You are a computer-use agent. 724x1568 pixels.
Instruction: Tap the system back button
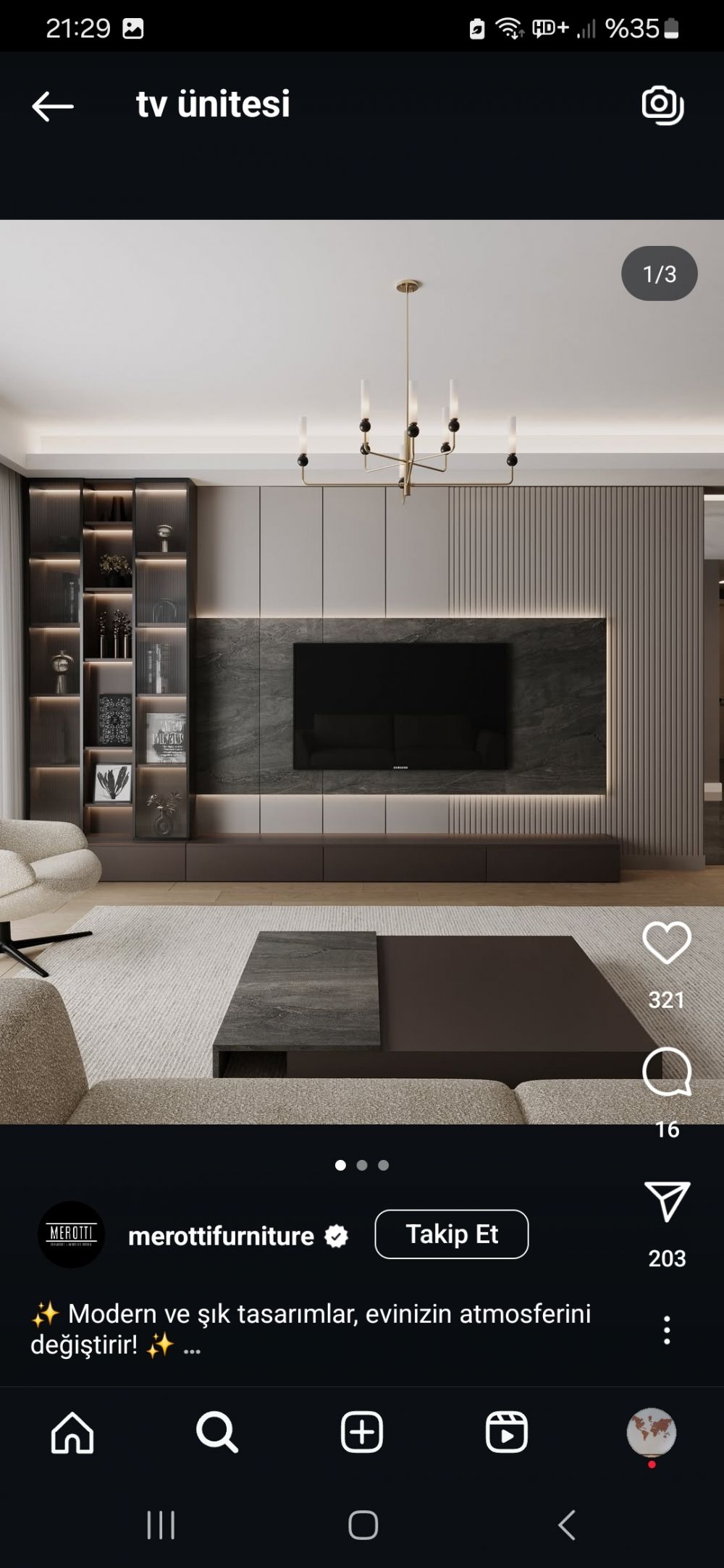(567, 1525)
